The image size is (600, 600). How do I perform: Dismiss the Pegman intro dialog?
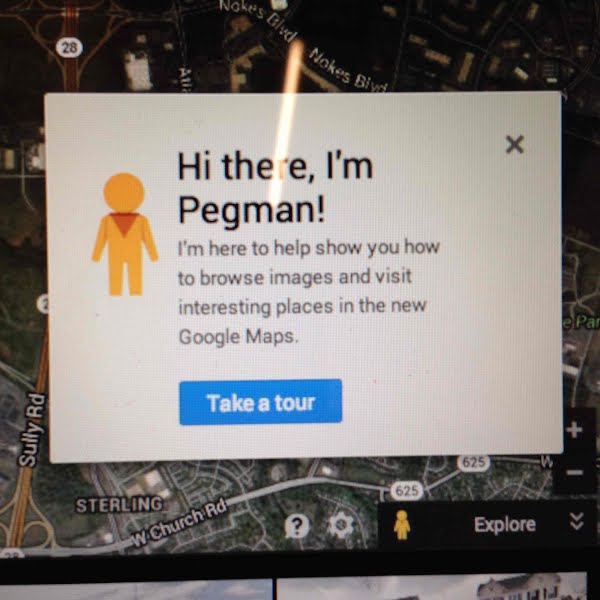[514, 145]
